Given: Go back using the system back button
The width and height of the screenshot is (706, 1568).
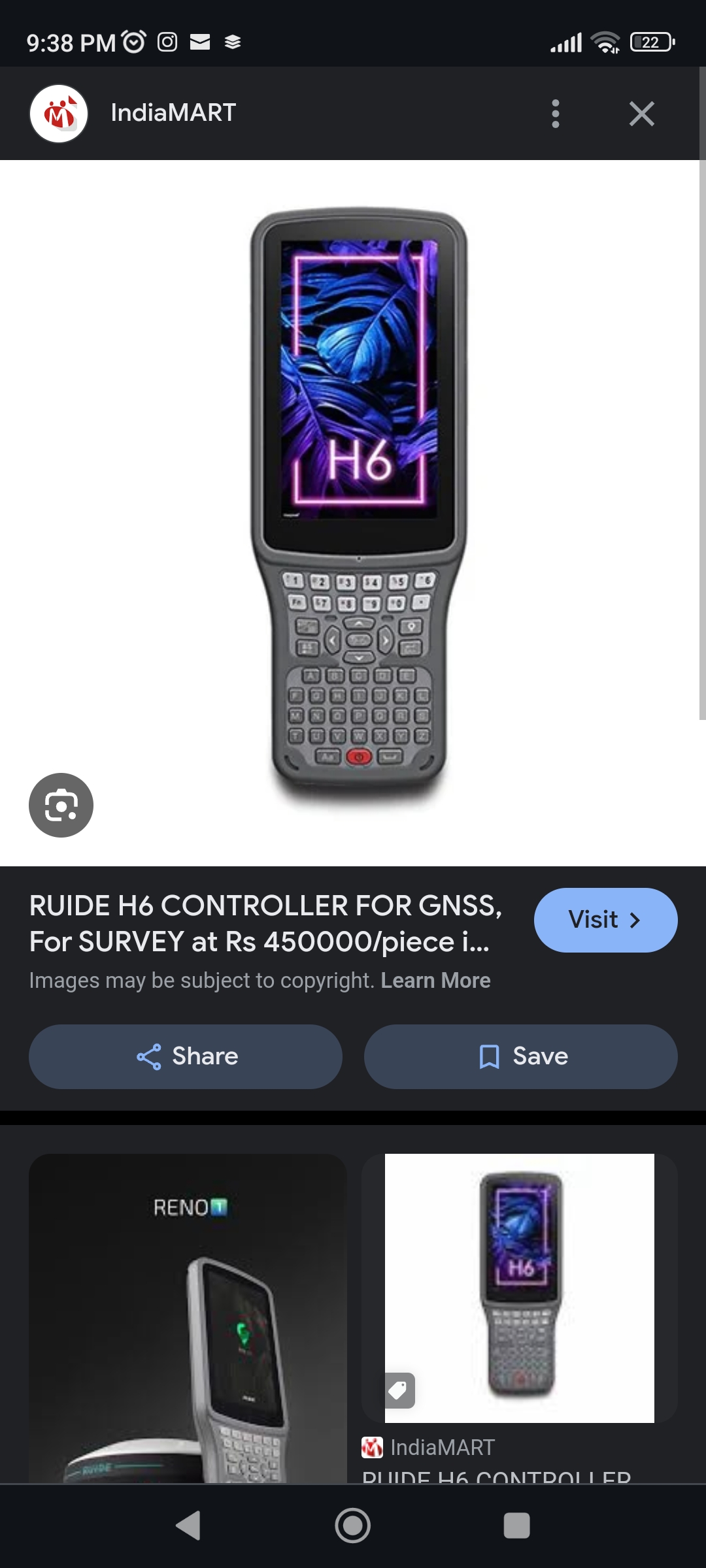Looking at the screenshot, I should (188, 1526).
